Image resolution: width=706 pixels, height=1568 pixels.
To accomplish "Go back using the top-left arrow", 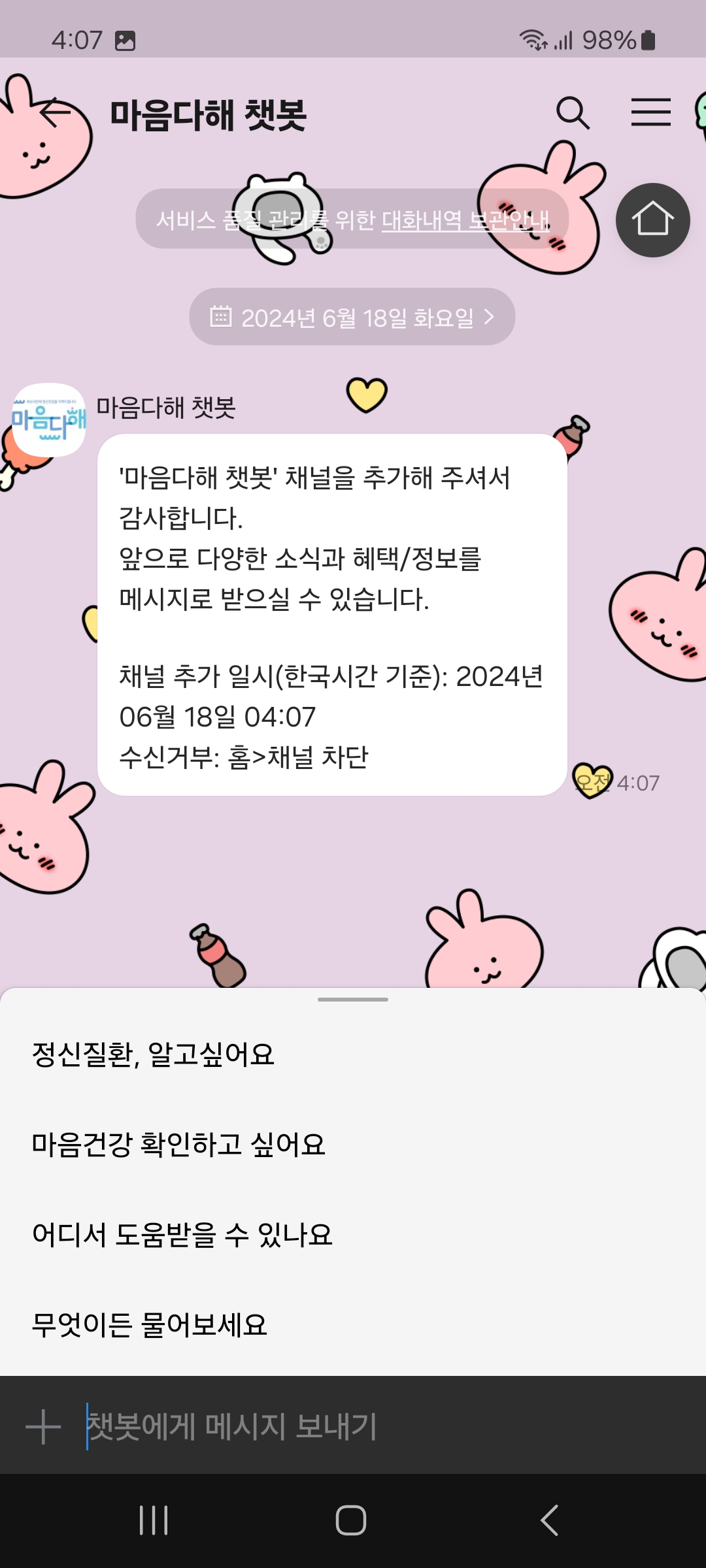I will tap(55, 112).
